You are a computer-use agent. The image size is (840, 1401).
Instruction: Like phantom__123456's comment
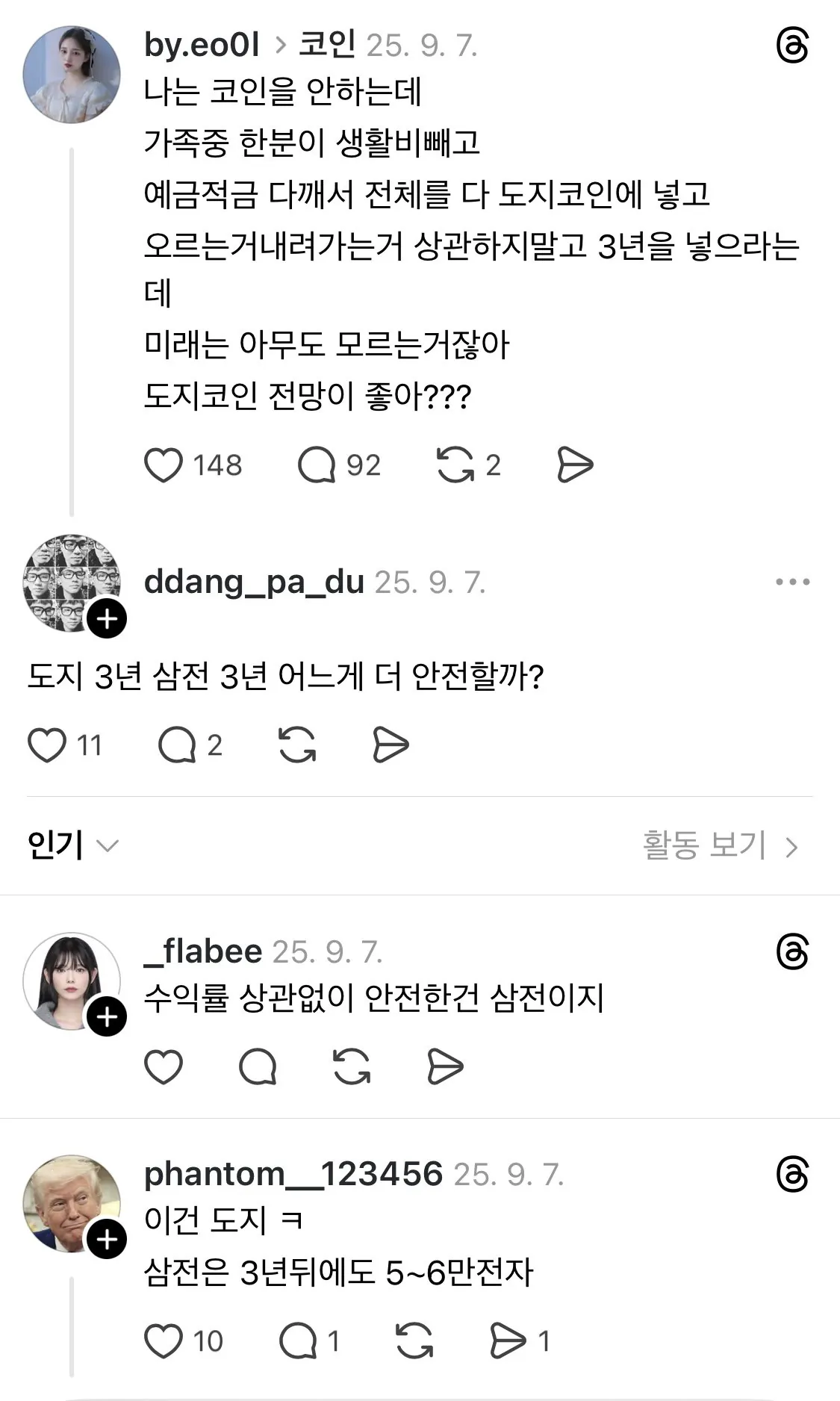[164, 1341]
